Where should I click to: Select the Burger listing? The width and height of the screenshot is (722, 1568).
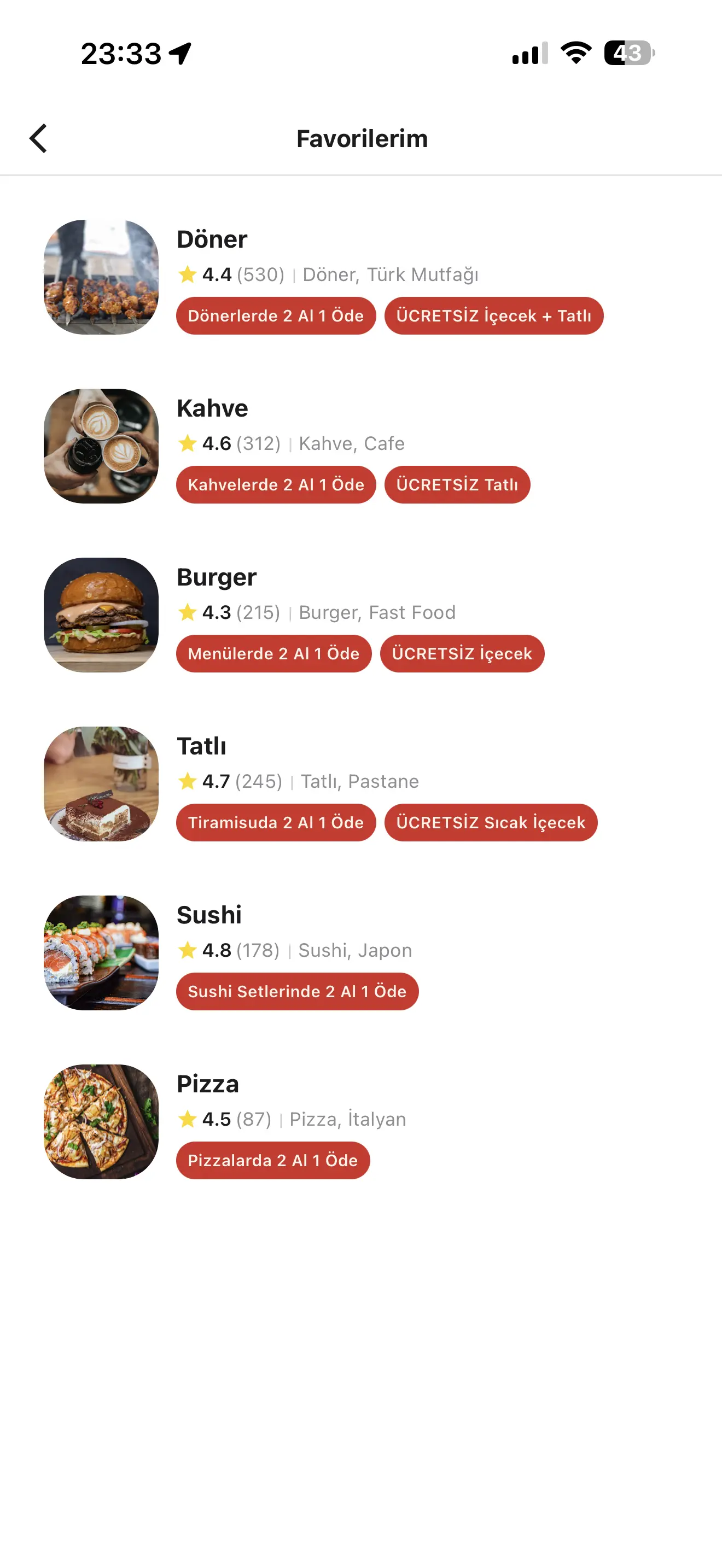click(216, 577)
